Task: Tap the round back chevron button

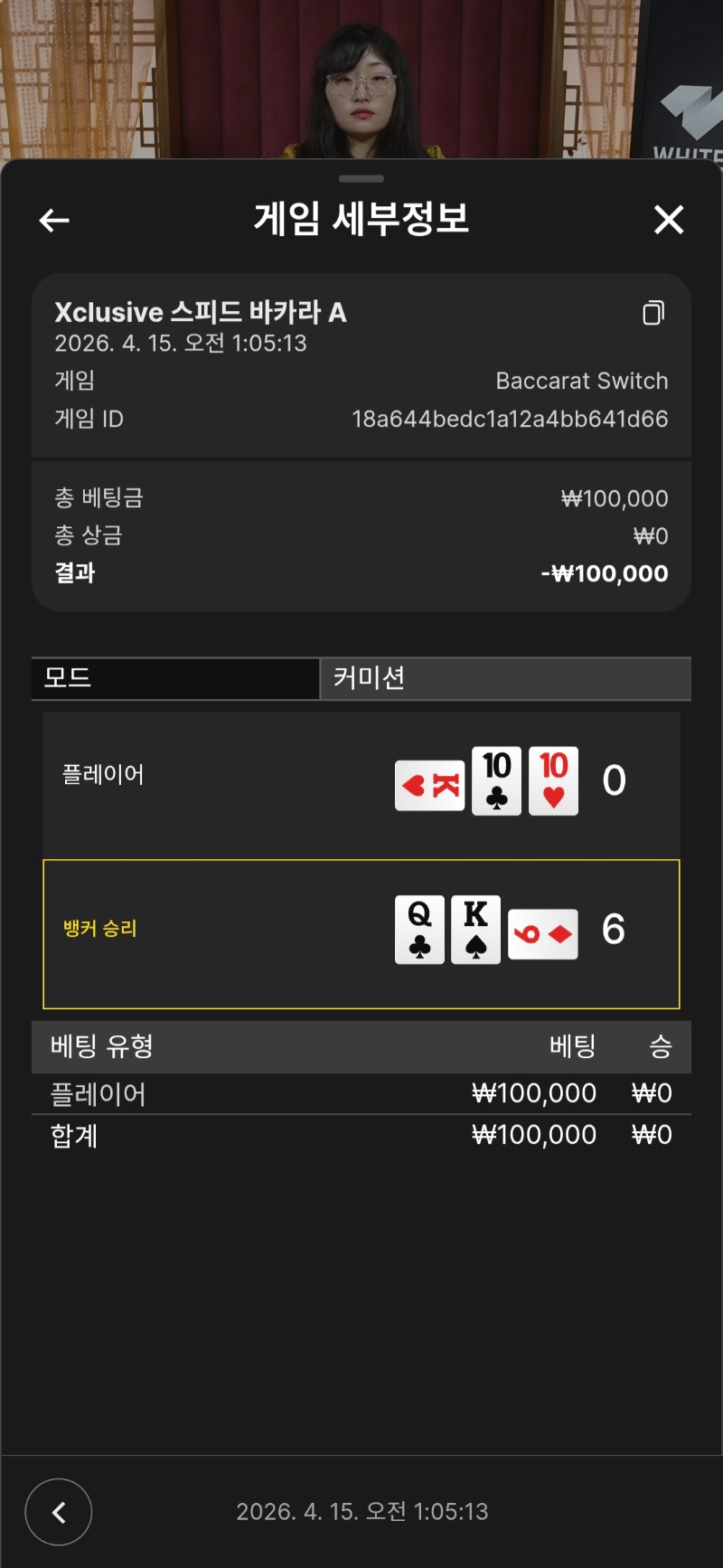Action: click(59, 1511)
